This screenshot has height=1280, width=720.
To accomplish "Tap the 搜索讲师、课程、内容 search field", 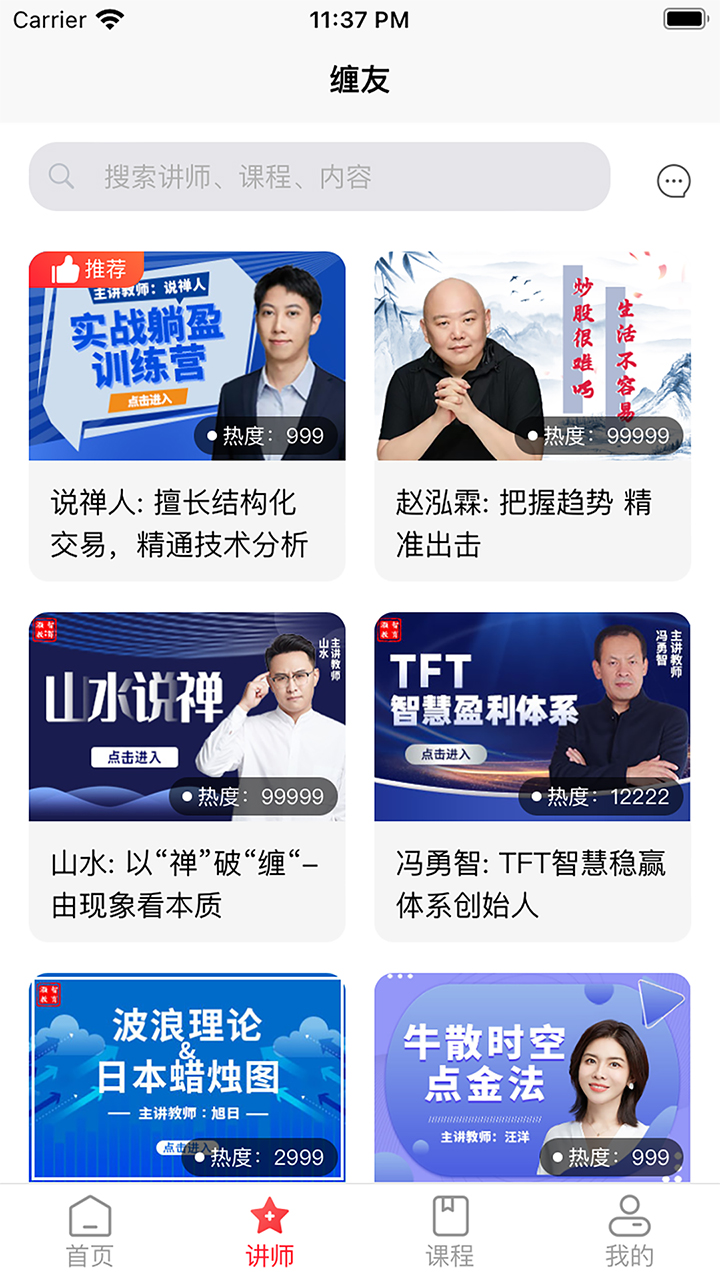I will [320, 177].
